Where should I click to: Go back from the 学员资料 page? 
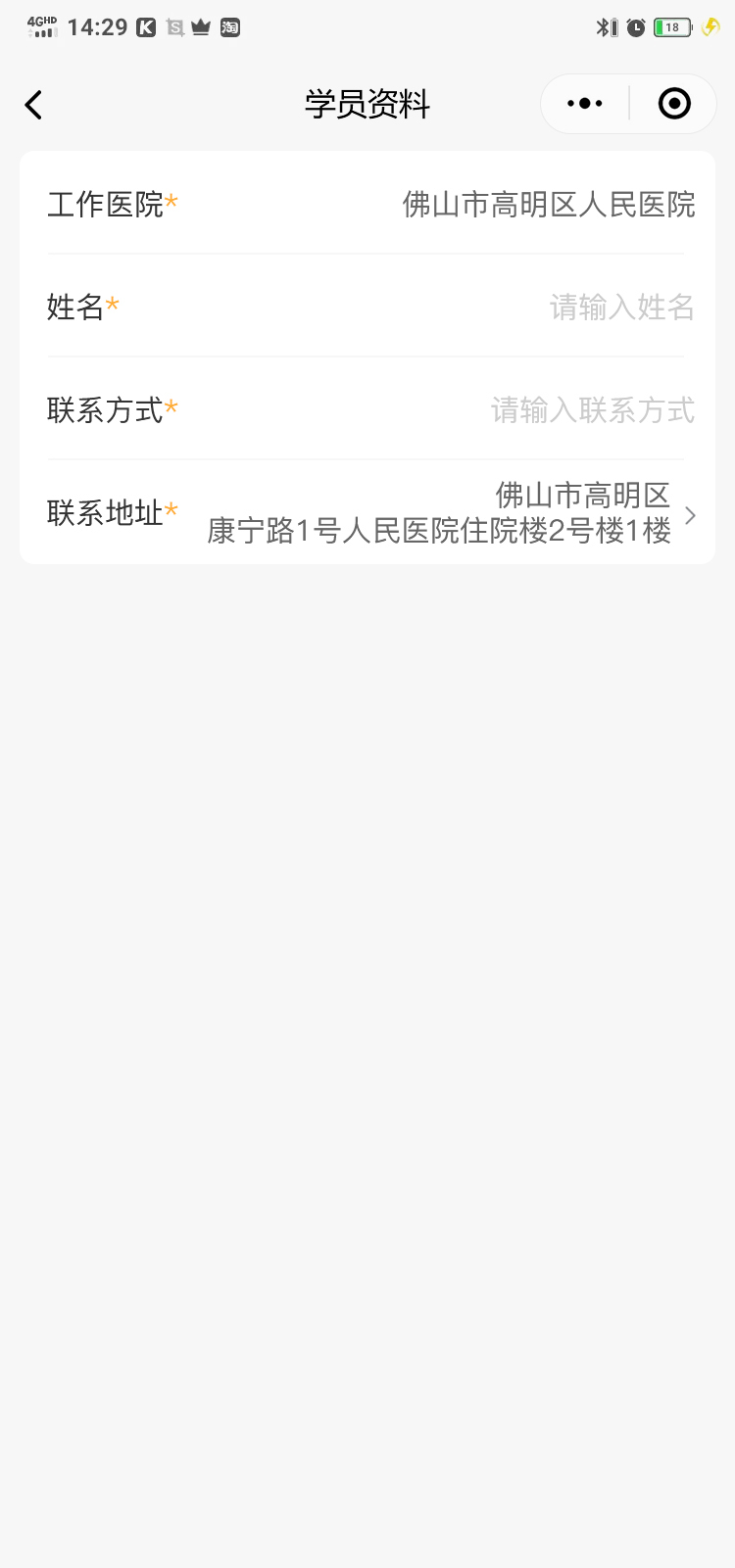(x=34, y=105)
